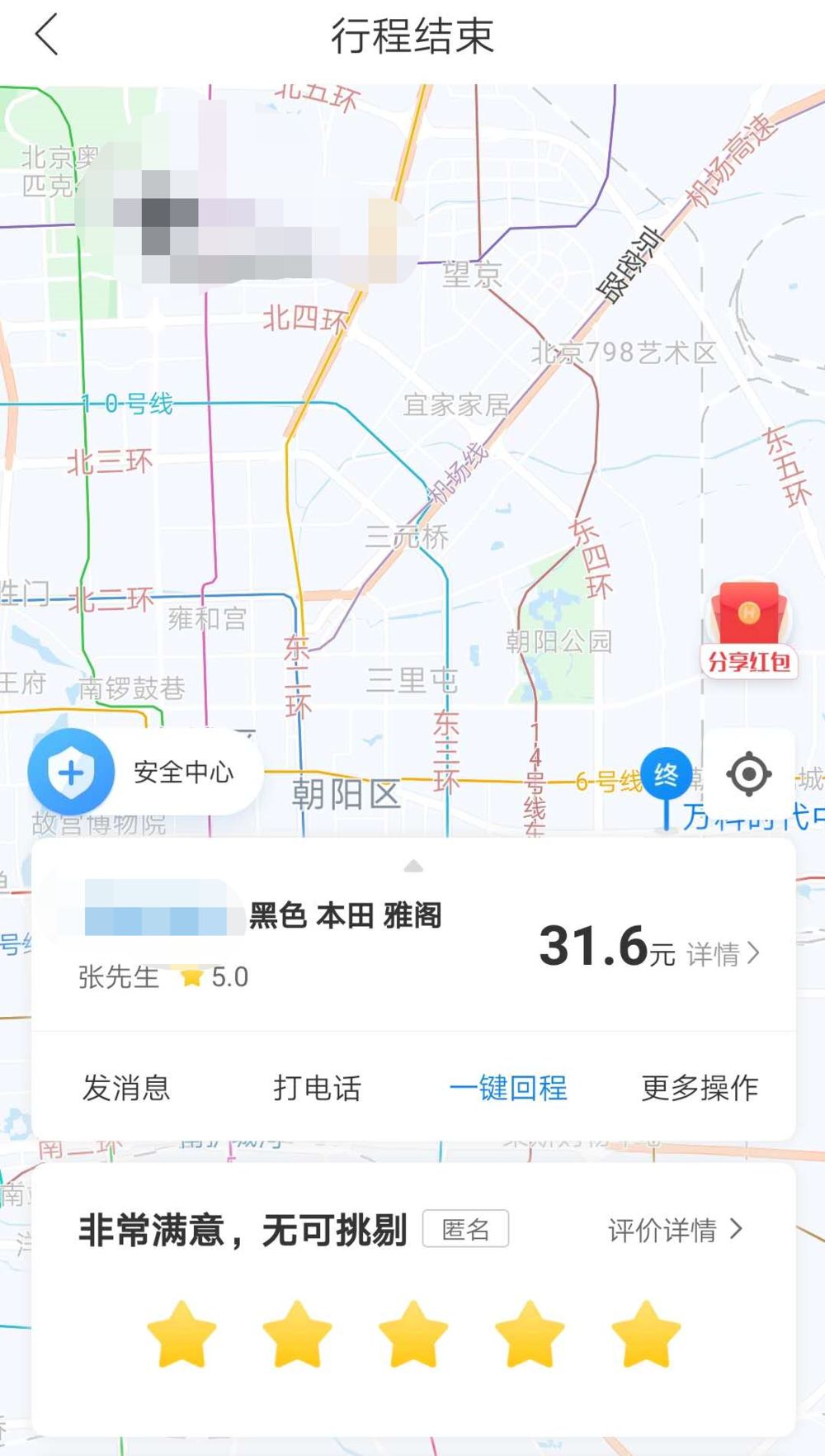
Task: Go back from the trip ended screen
Action: pyautogui.click(x=47, y=35)
